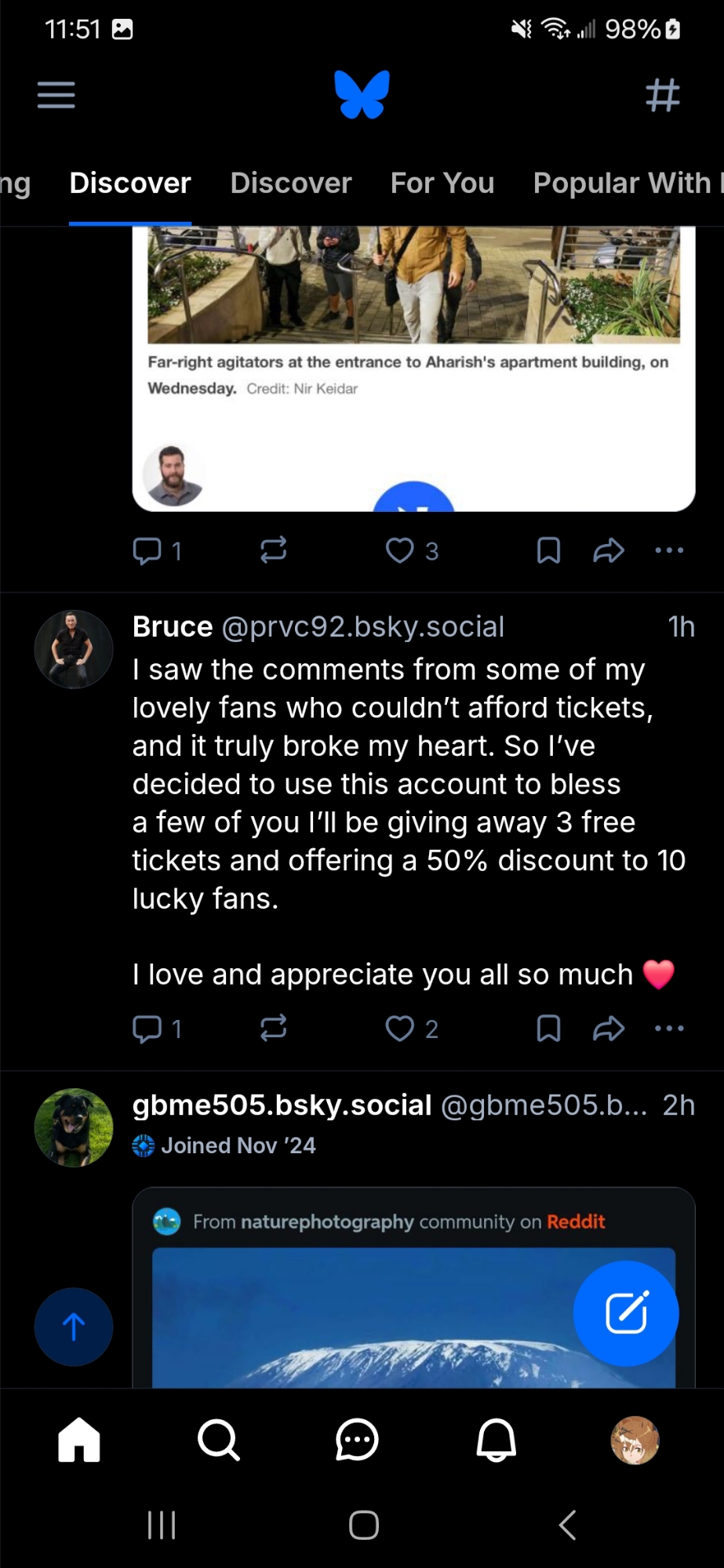The width and height of the screenshot is (724, 1568).
Task: Open the feeds hashtag icon
Action: 662,96
